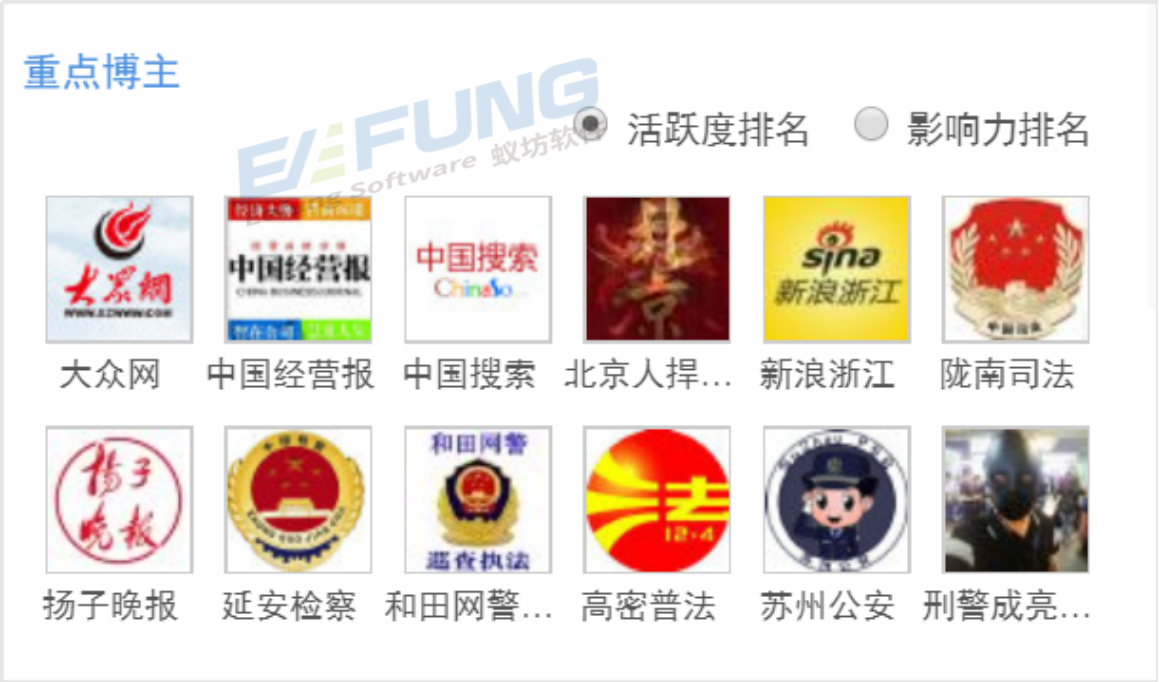
Task: View the 中国搜索 blogger
Action: pos(477,269)
